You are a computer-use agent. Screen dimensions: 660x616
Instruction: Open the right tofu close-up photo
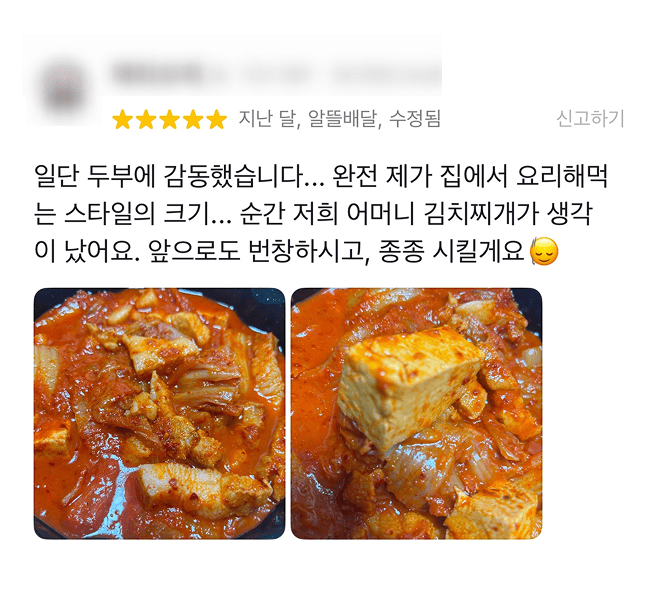click(x=416, y=413)
